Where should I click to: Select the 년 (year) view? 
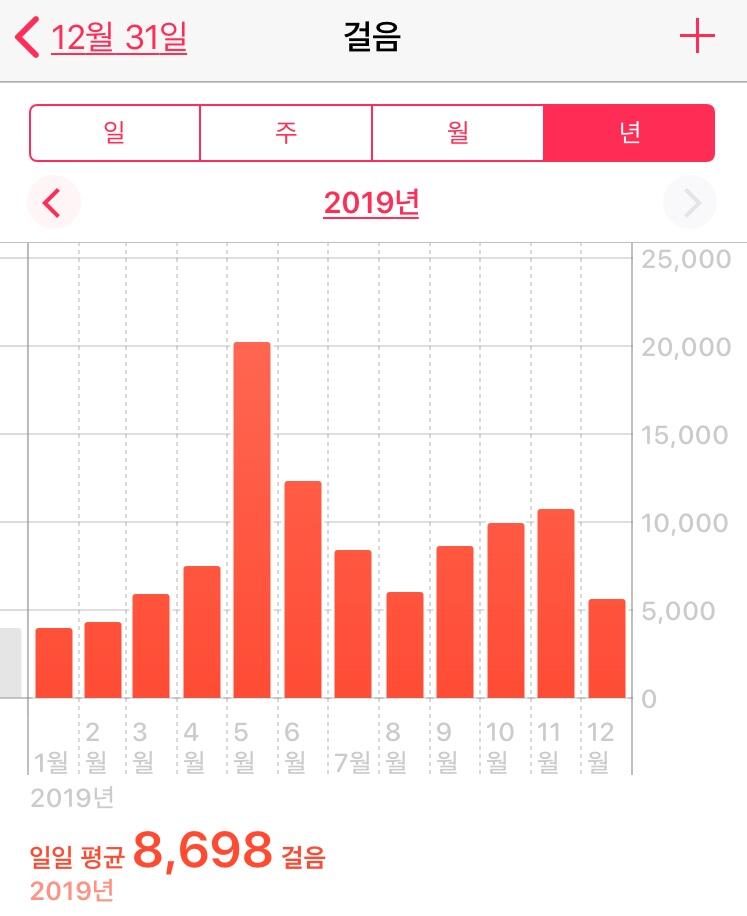click(x=629, y=133)
